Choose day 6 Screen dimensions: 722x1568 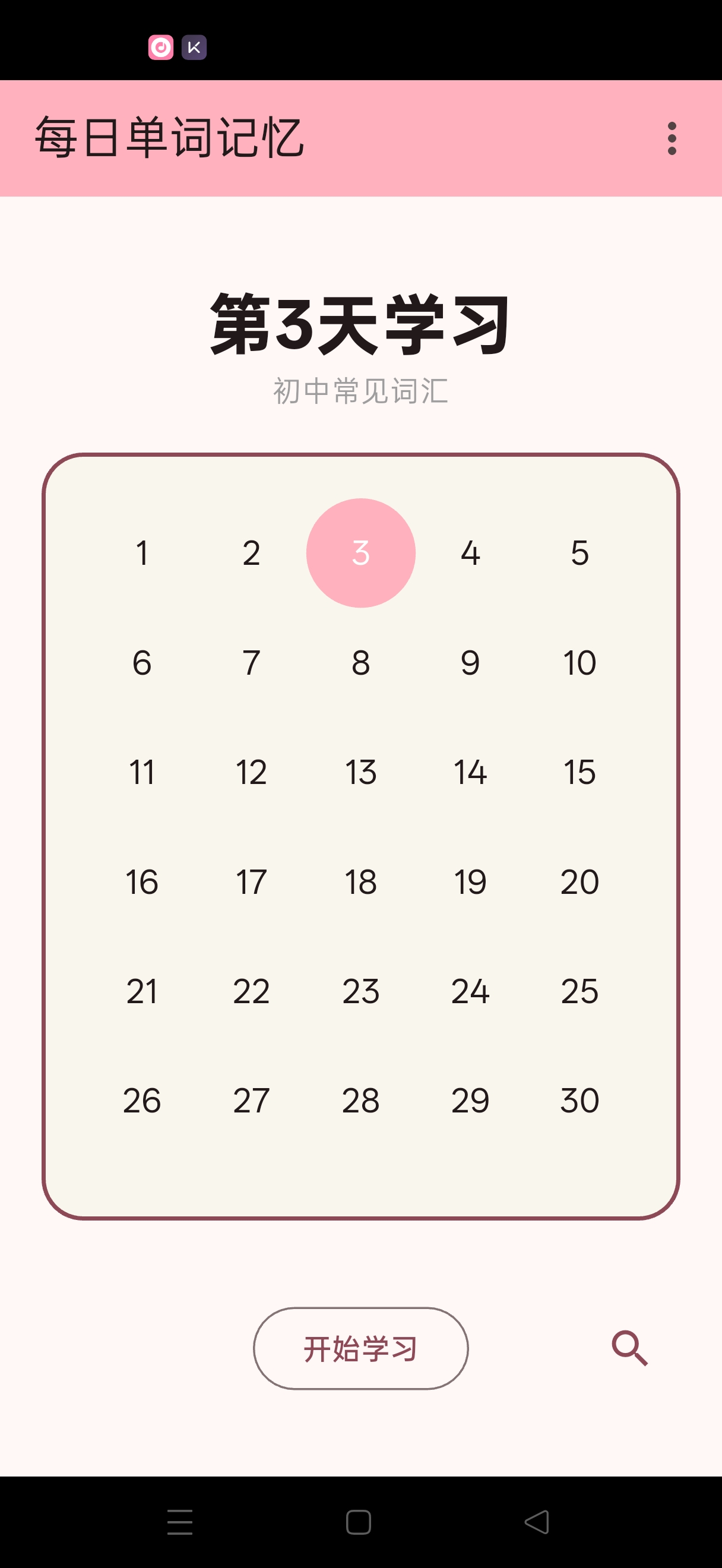(x=142, y=662)
